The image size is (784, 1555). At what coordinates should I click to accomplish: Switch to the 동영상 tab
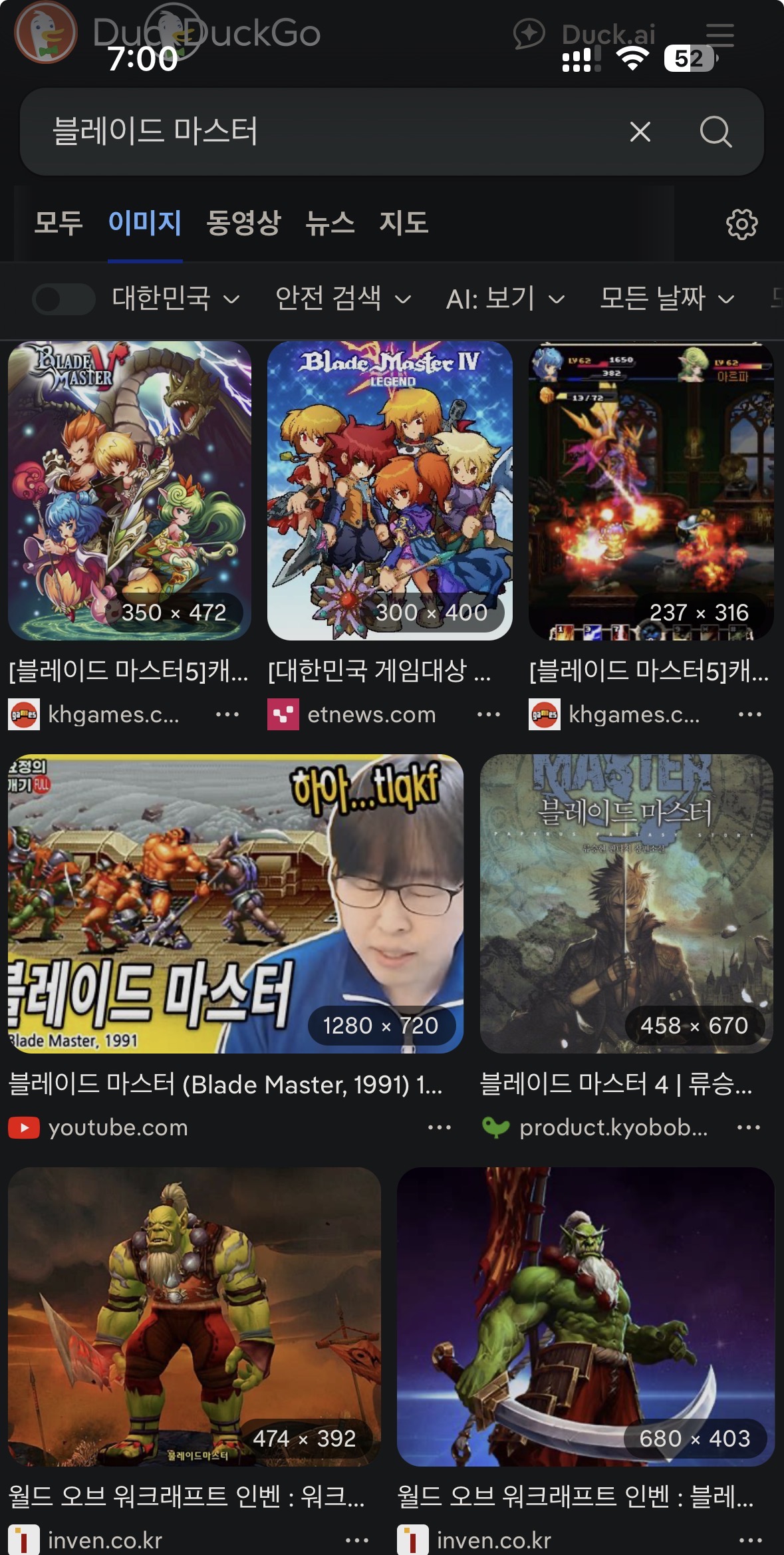(243, 223)
